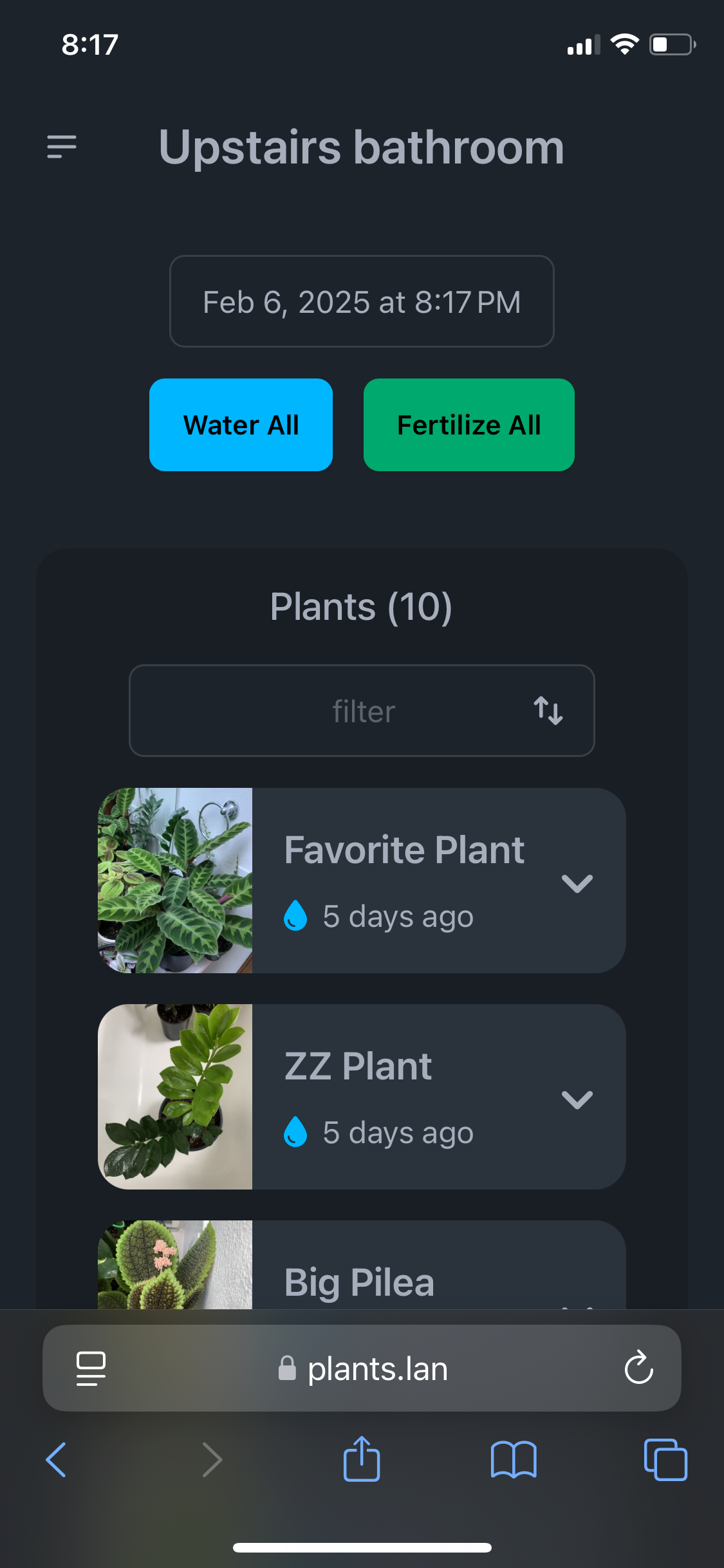Expand the Favorite Plant chevron
The width and height of the screenshot is (724, 1568).
577,883
